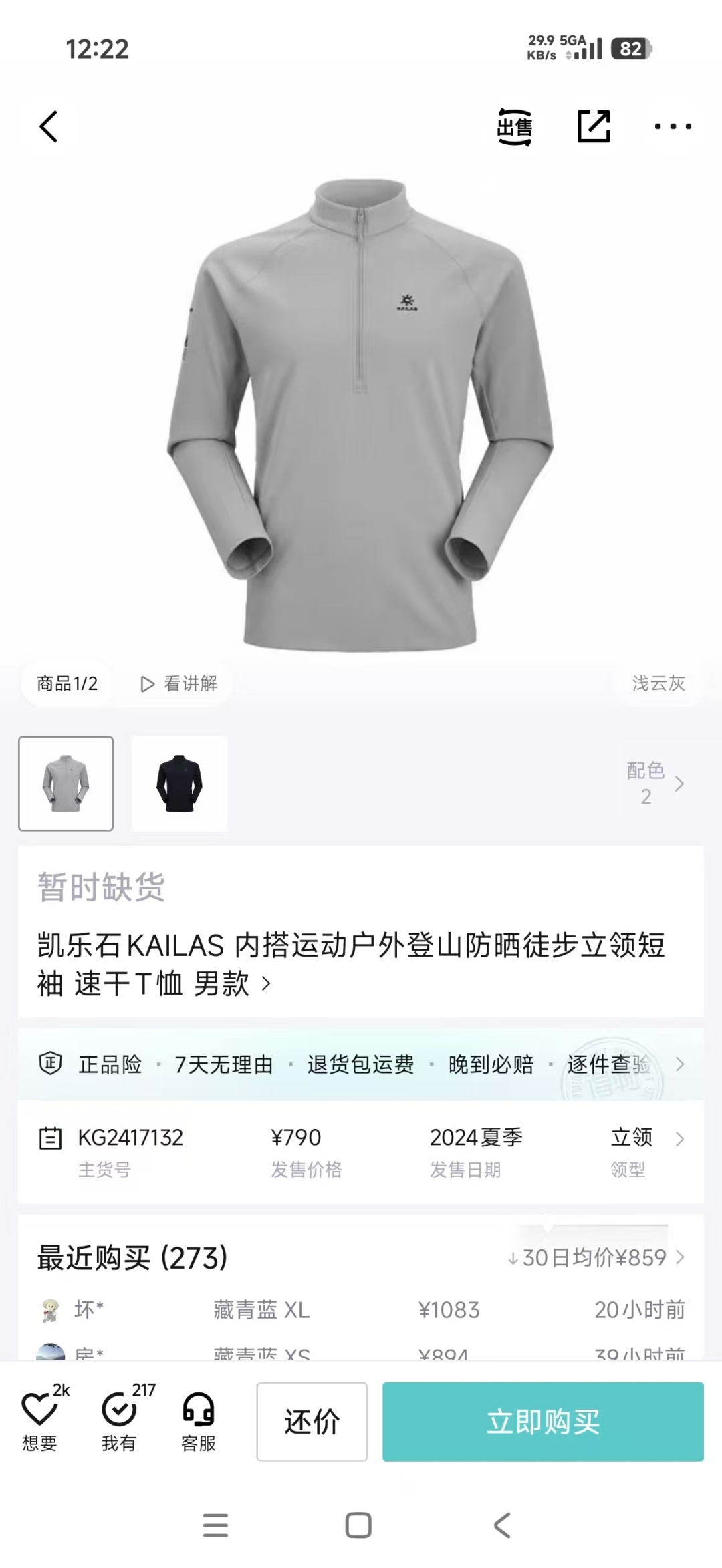Image resolution: width=722 pixels, height=1568 pixels.
Task: Go to the system home screen
Action: [x=358, y=1525]
